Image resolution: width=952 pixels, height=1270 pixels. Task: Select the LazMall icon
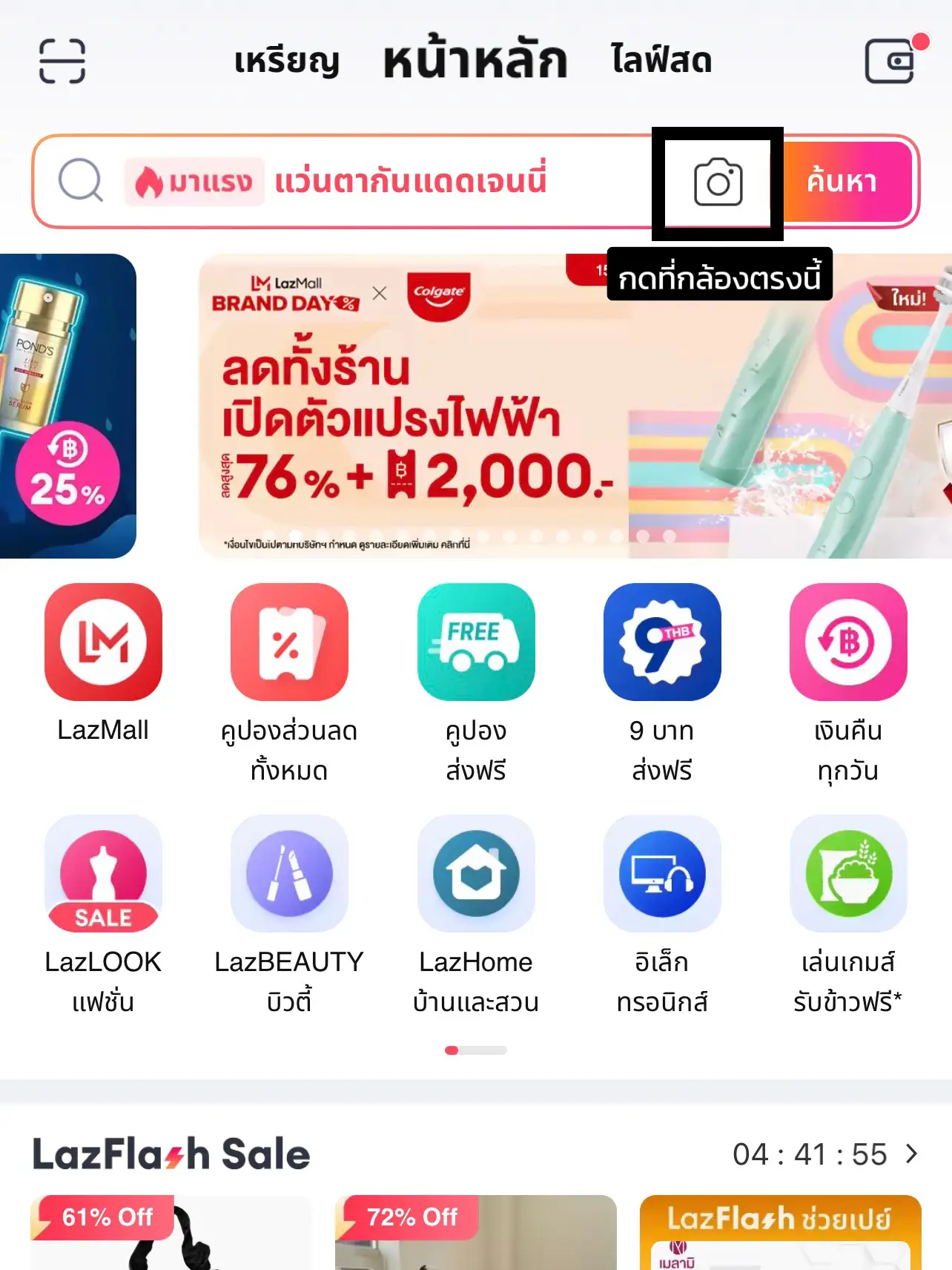click(x=103, y=642)
